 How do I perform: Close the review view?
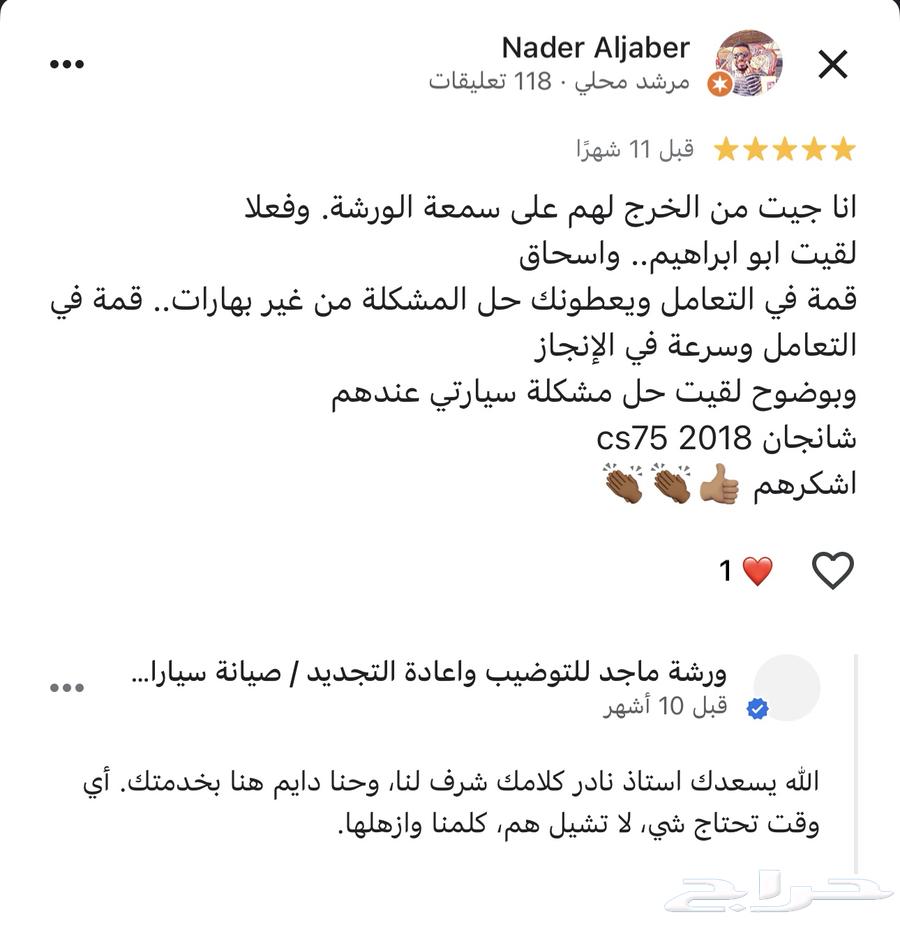(x=833, y=65)
